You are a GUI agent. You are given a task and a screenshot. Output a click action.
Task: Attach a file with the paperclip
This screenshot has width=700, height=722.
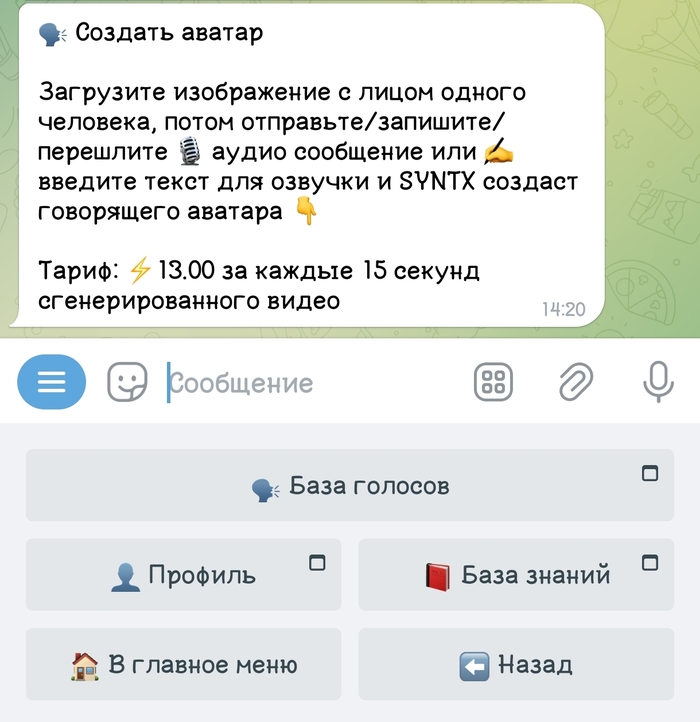(576, 382)
